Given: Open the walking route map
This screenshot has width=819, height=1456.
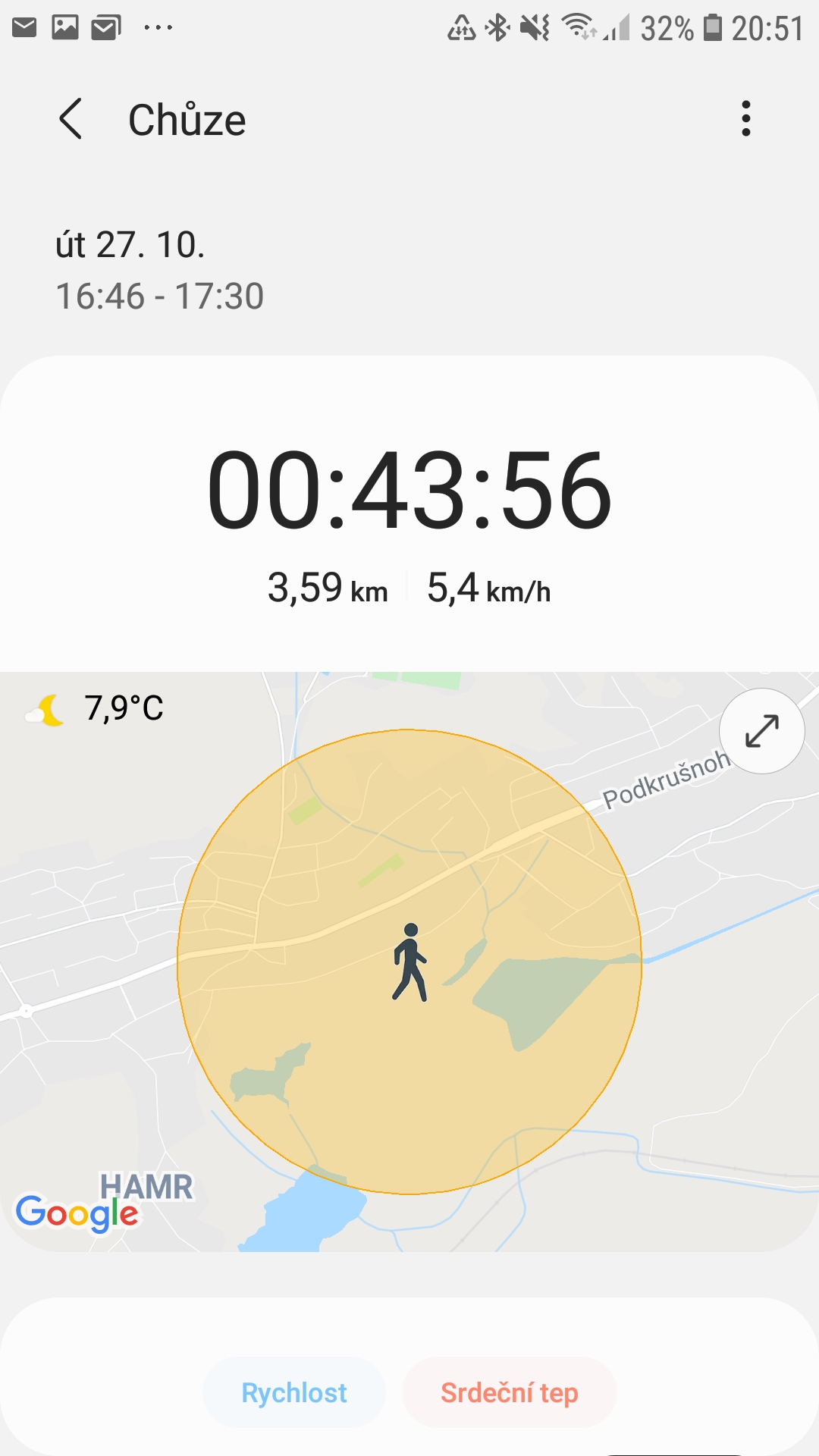Looking at the screenshot, I should point(409,962).
